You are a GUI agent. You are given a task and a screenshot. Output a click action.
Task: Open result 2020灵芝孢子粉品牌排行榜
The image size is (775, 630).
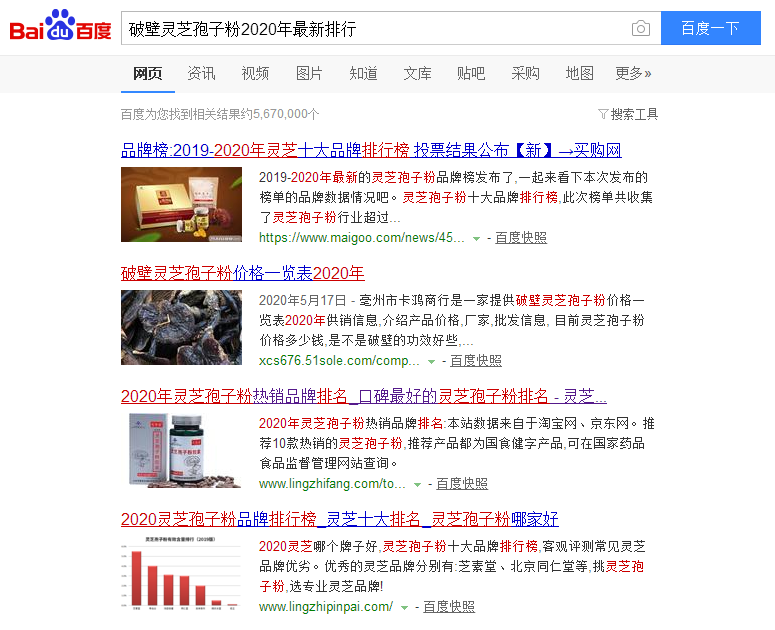coord(339,519)
